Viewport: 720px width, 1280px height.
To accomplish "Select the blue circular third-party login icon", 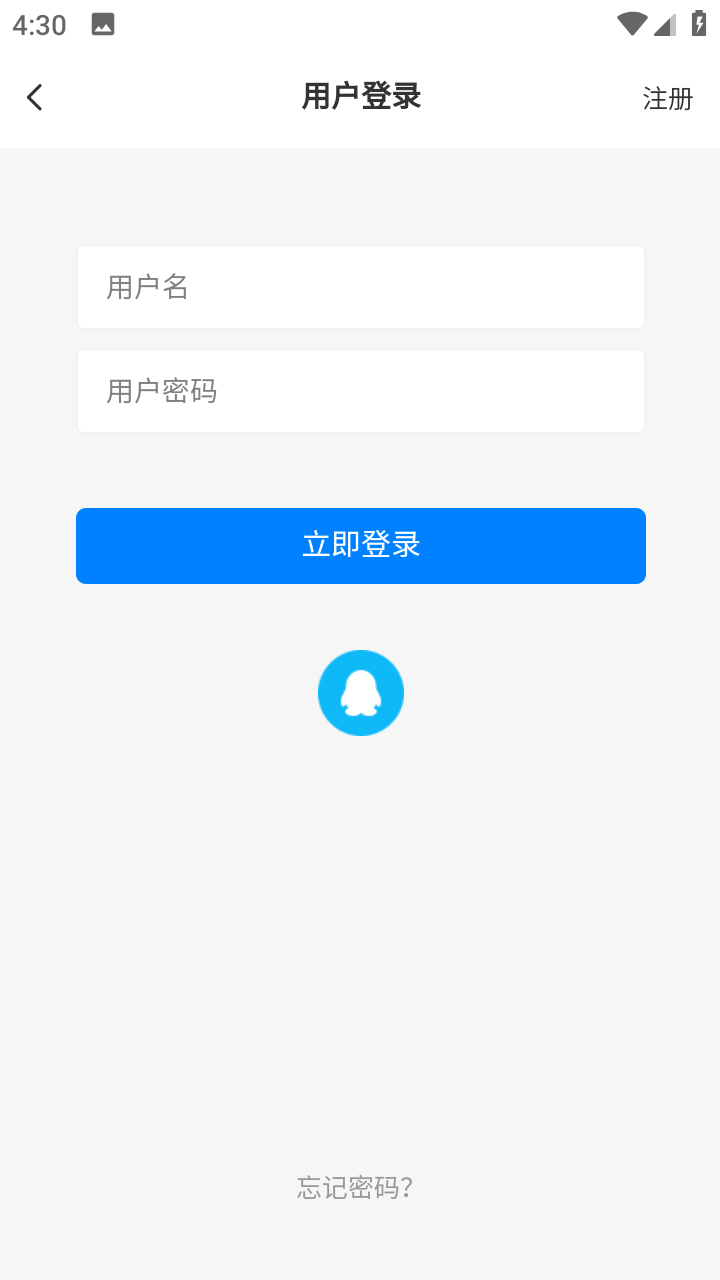I will point(360,692).
